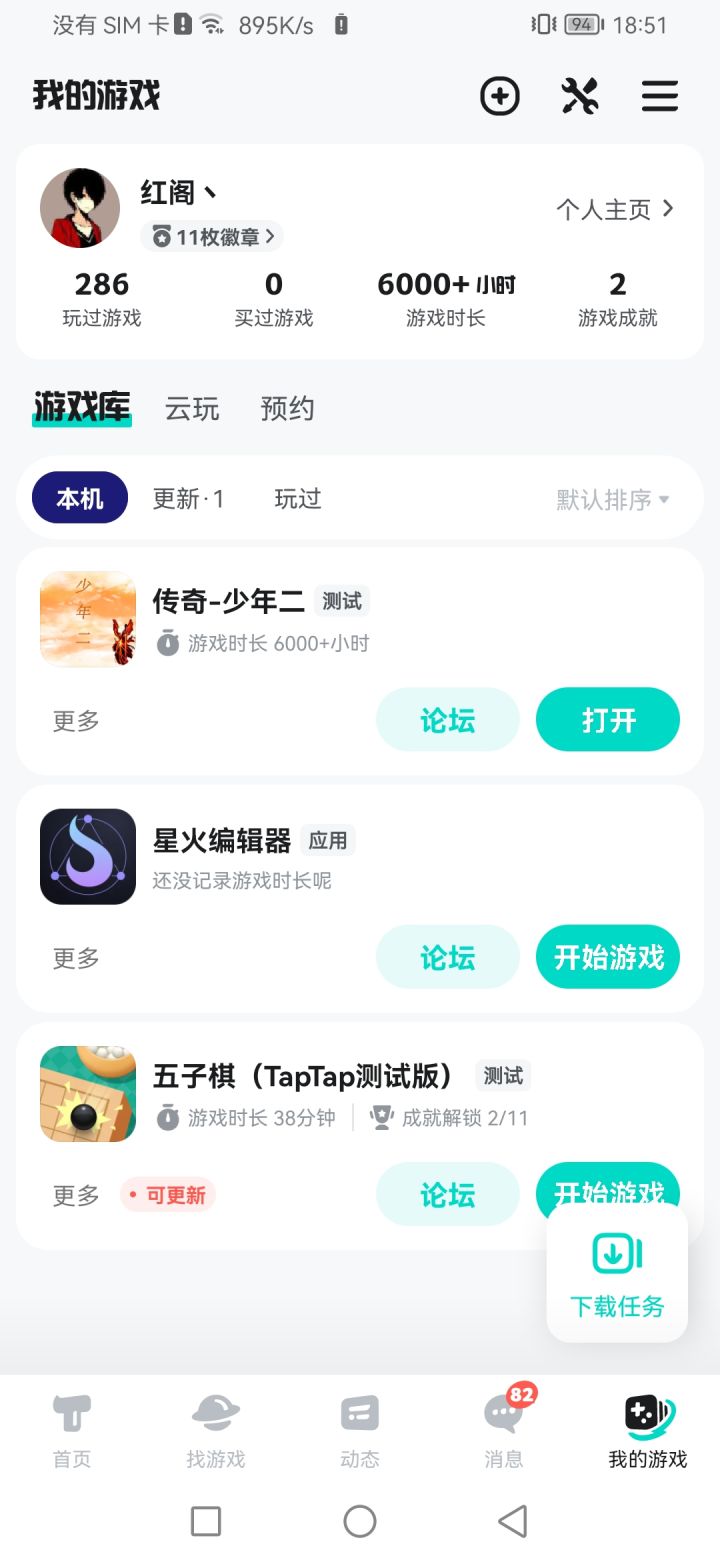
Task: Open the hamburger menu icon
Action: pos(659,96)
